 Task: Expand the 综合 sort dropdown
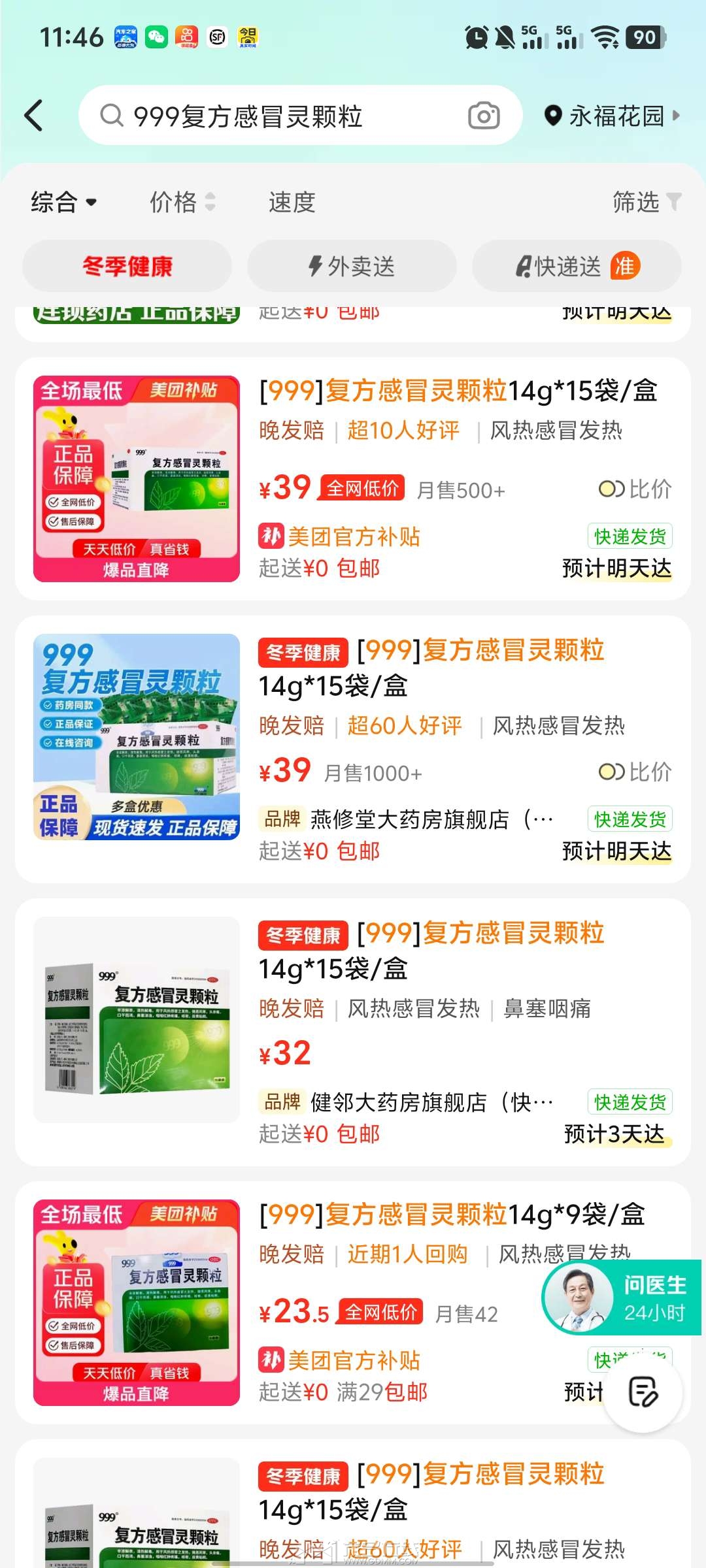(x=64, y=202)
